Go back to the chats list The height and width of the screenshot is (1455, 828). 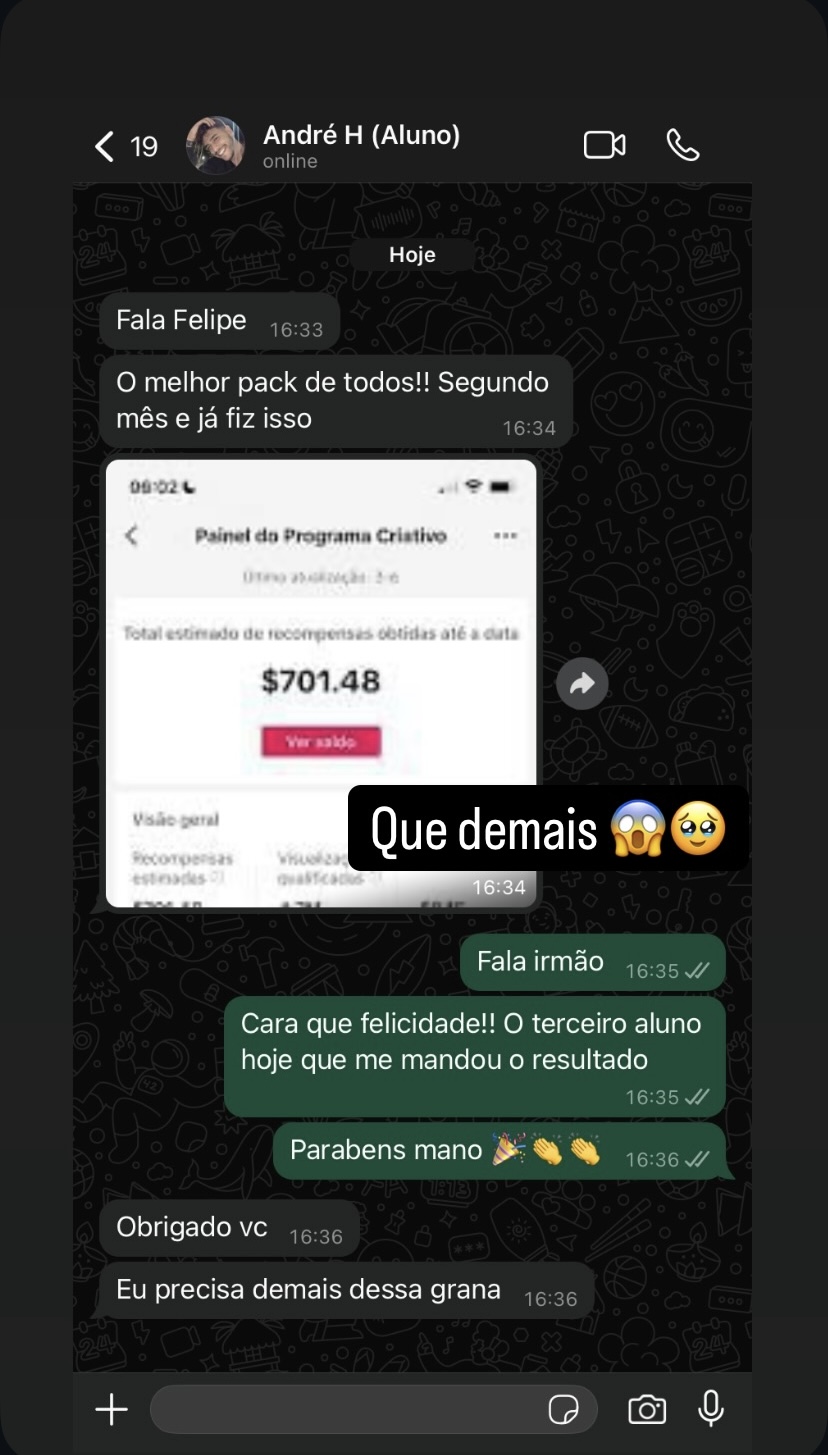pyautogui.click(x=104, y=145)
